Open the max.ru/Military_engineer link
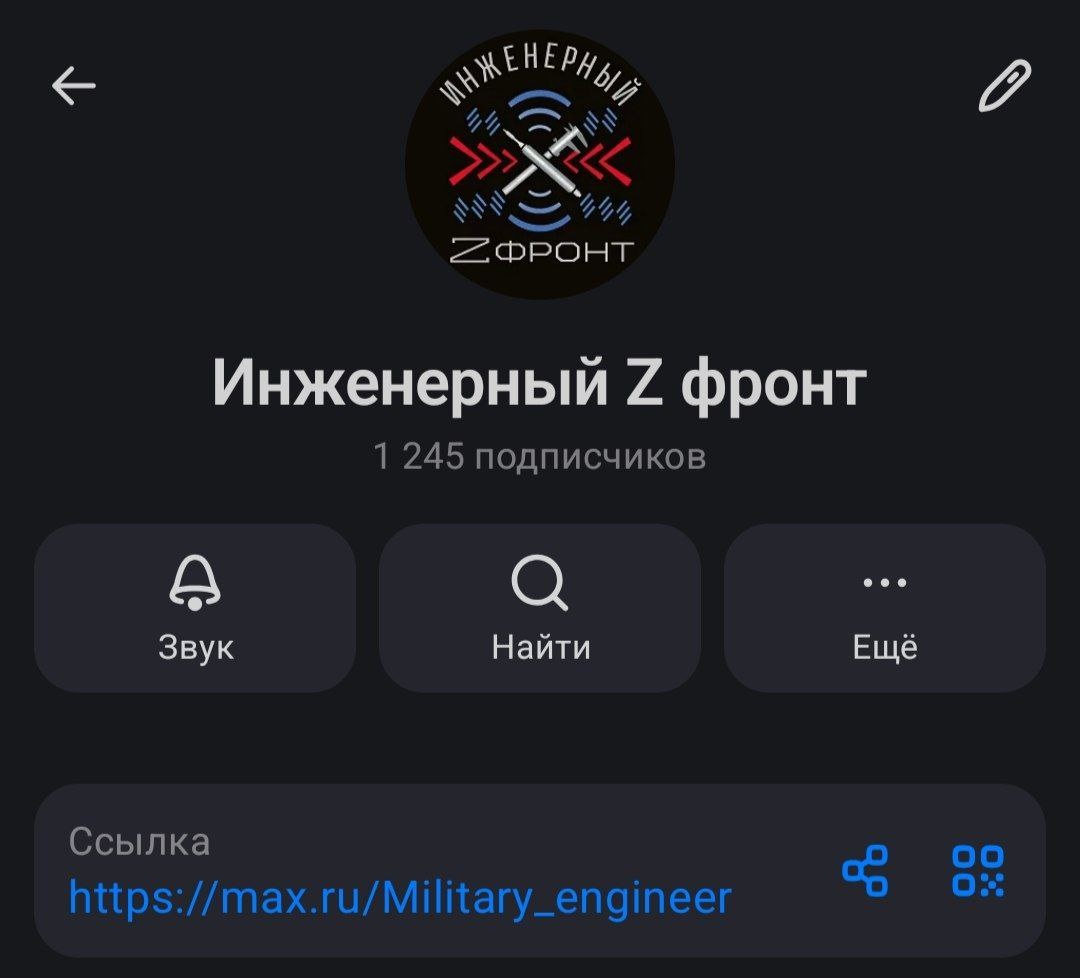Viewport: 1080px width, 978px height. [400, 898]
